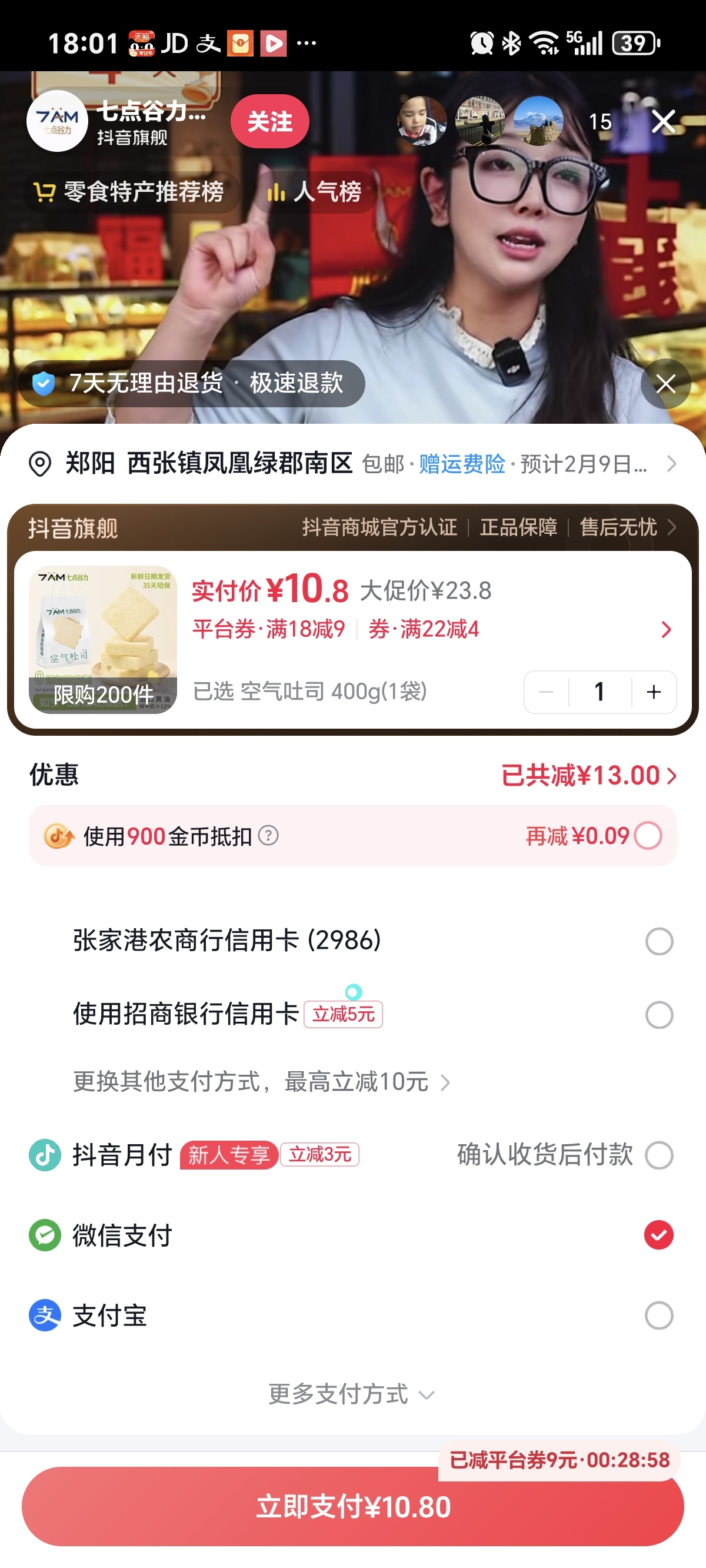706x1568 pixels.
Task: Select 张家港农商行信用卡 (2986) for payment
Action: (x=658, y=941)
